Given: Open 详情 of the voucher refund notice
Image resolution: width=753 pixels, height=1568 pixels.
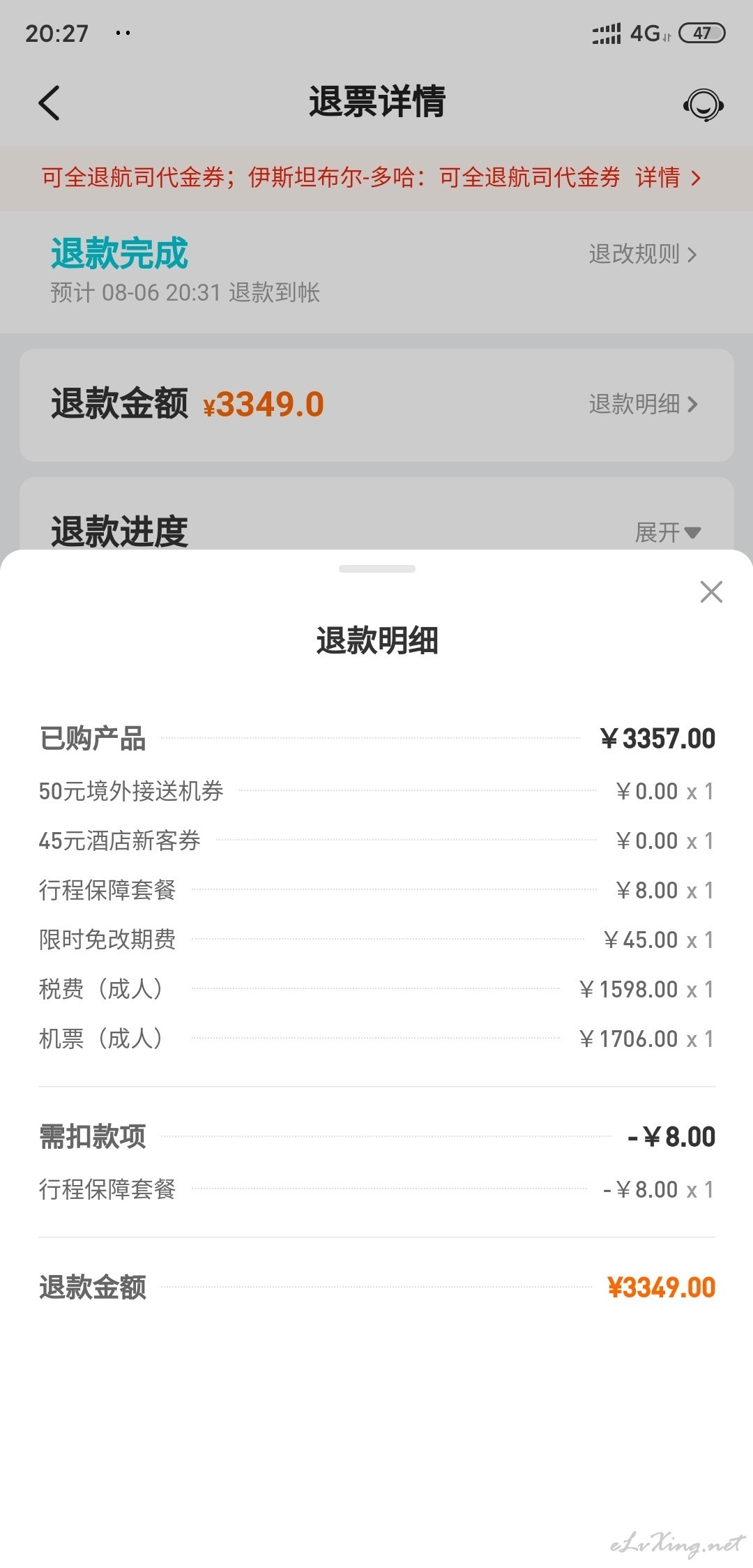Looking at the screenshot, I should pos(668,177).
